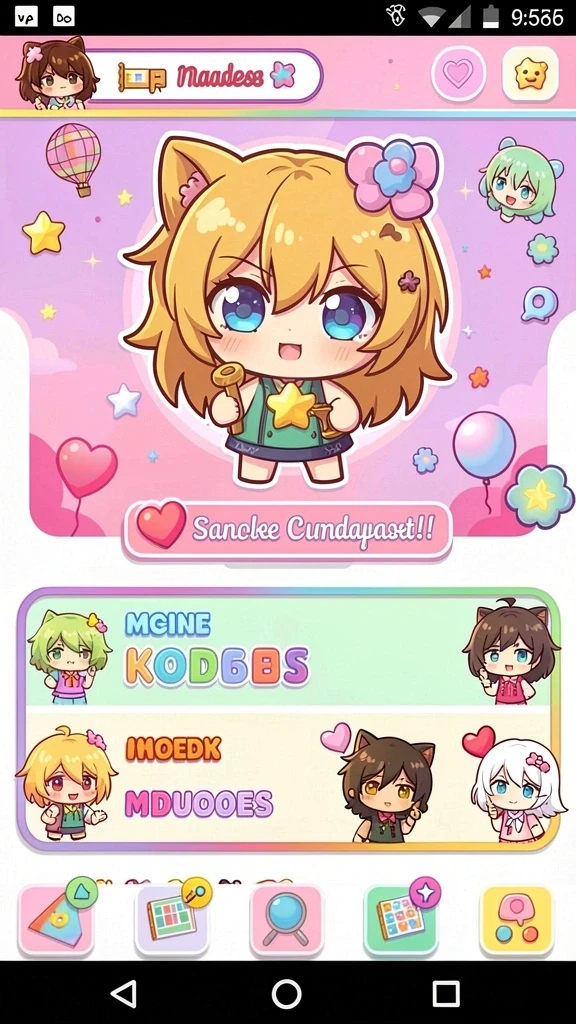Open the IMOEDK MDUOOES card
The width and height of the screenshot is (576, 1024).
[x=288, y=776]
